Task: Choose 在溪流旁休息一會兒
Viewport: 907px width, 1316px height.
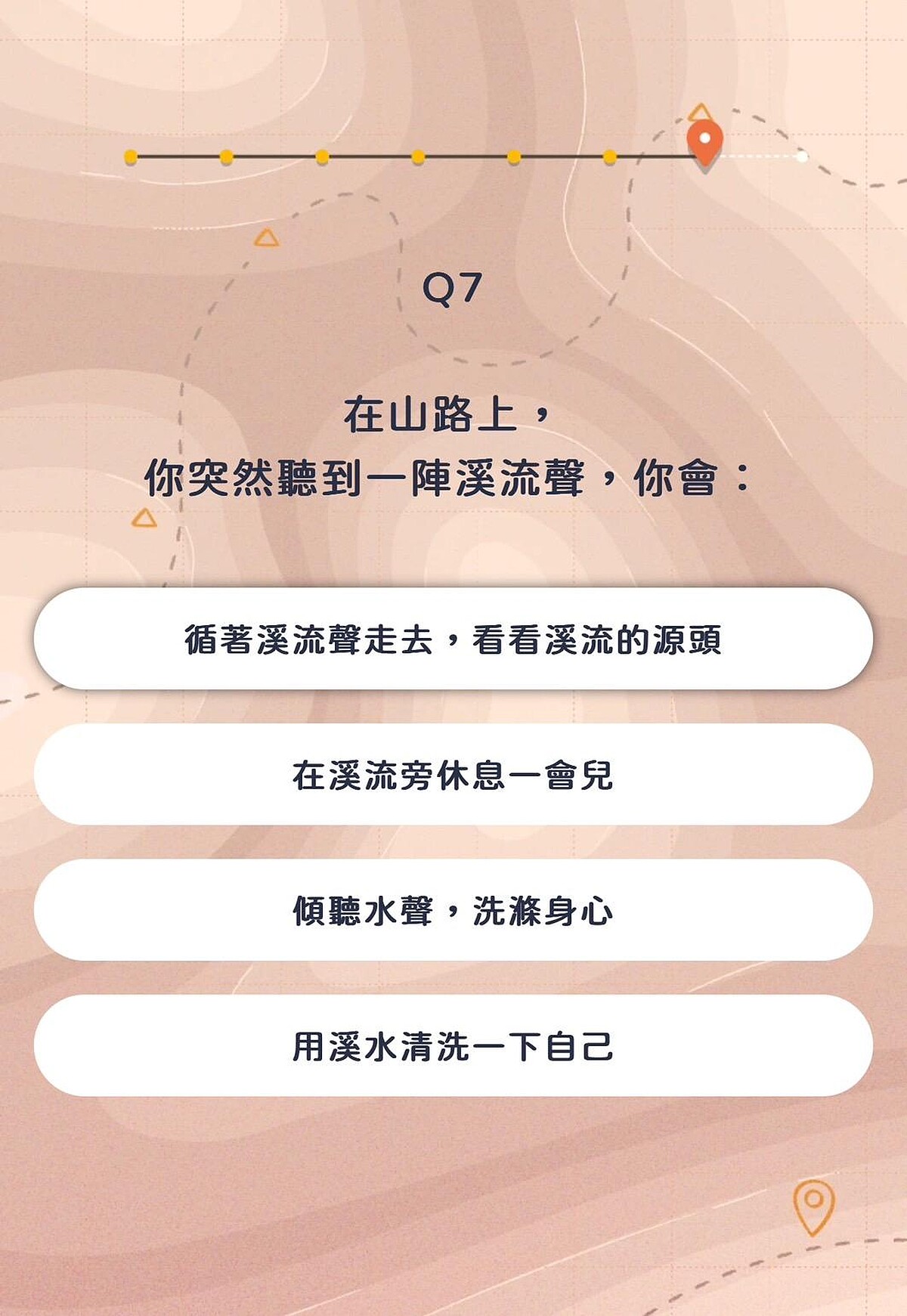Action: (453, 775)
